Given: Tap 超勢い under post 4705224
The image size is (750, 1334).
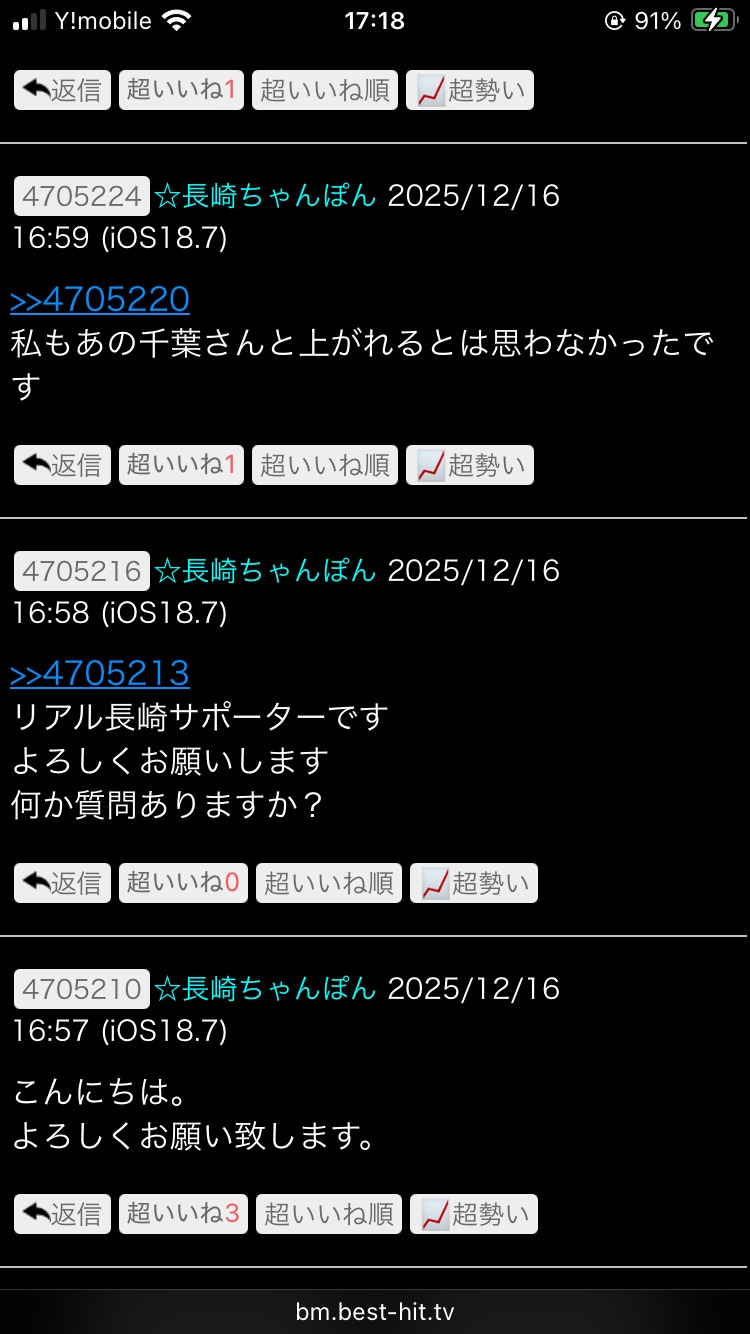Looking at the screenshot, I should [x=470, y=465].
